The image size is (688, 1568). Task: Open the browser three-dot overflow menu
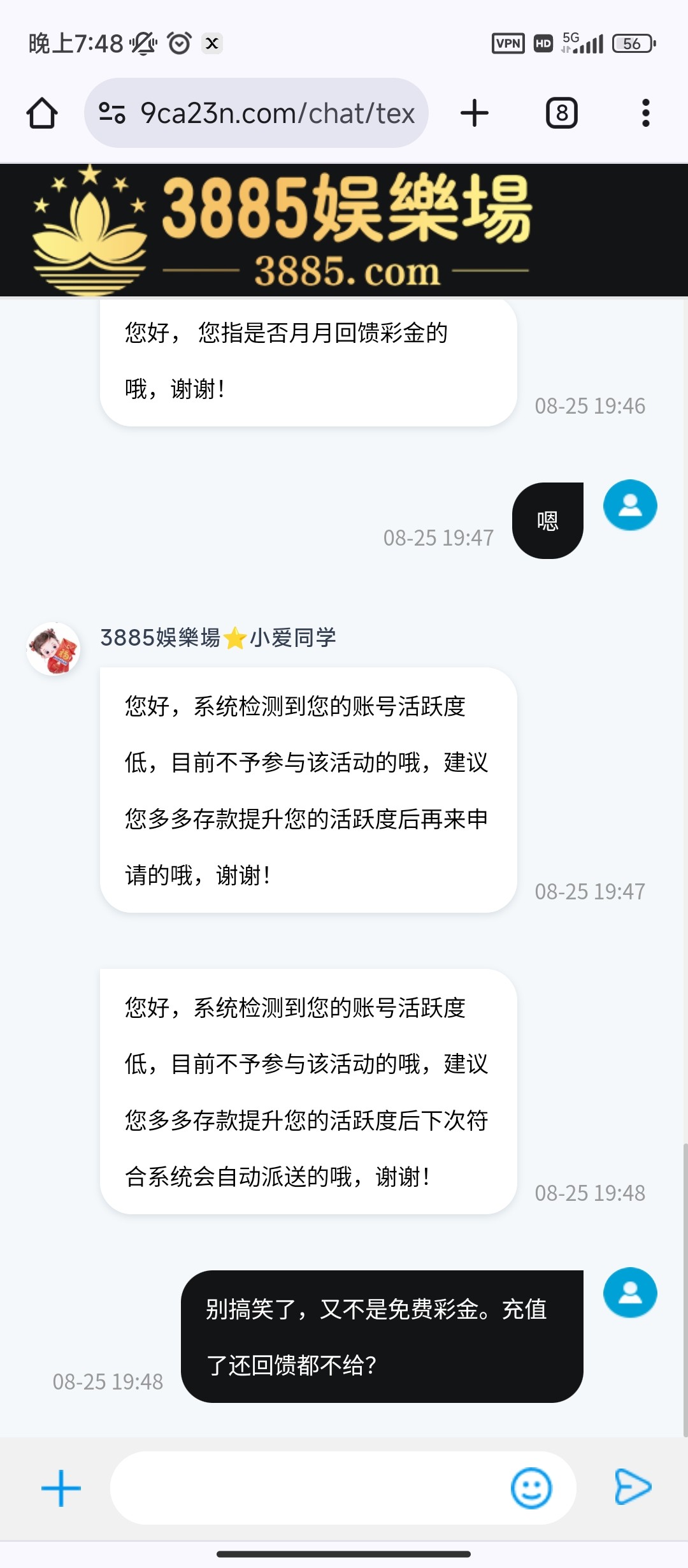pos(645,113)
